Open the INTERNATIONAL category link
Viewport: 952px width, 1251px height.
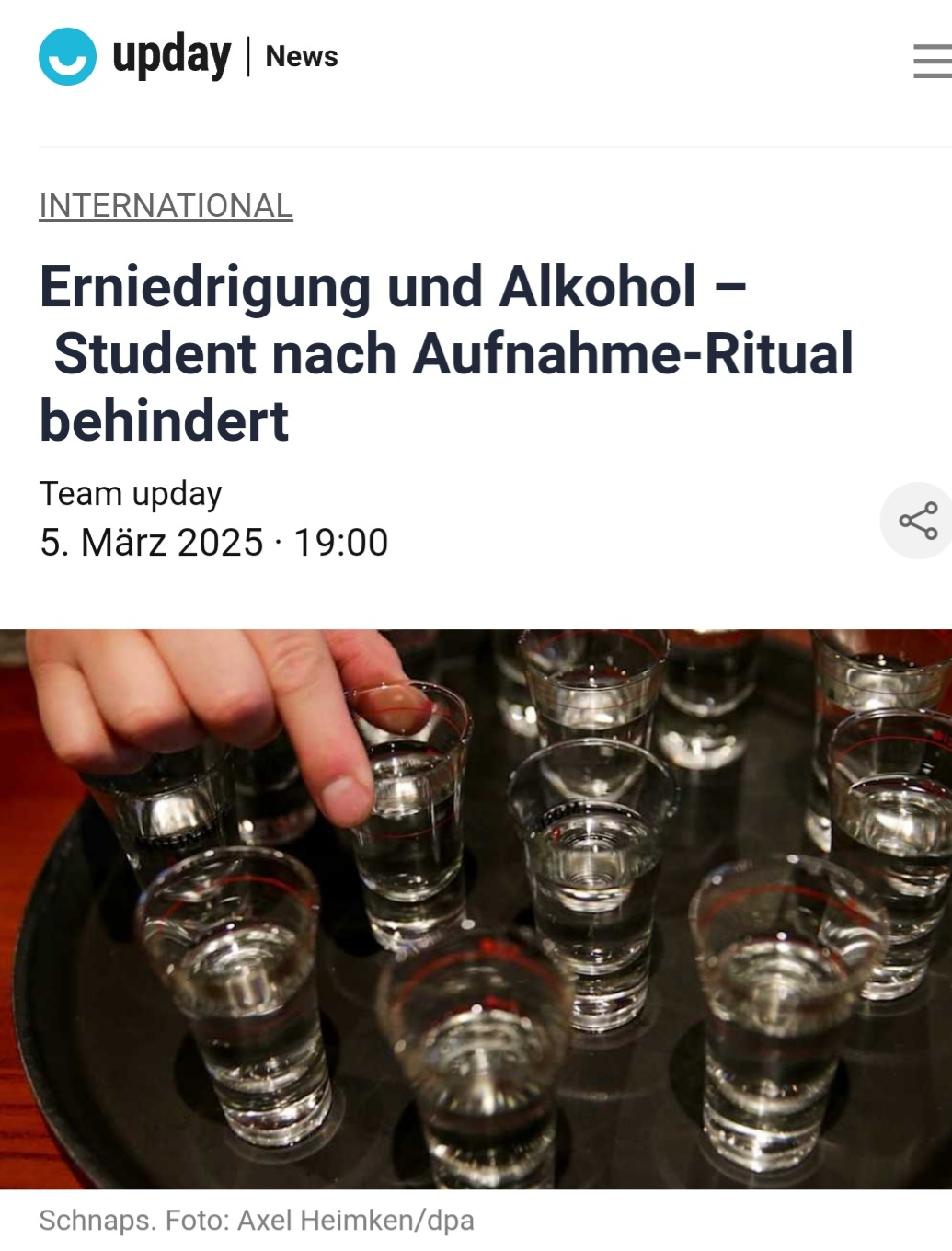pos(166,206)
